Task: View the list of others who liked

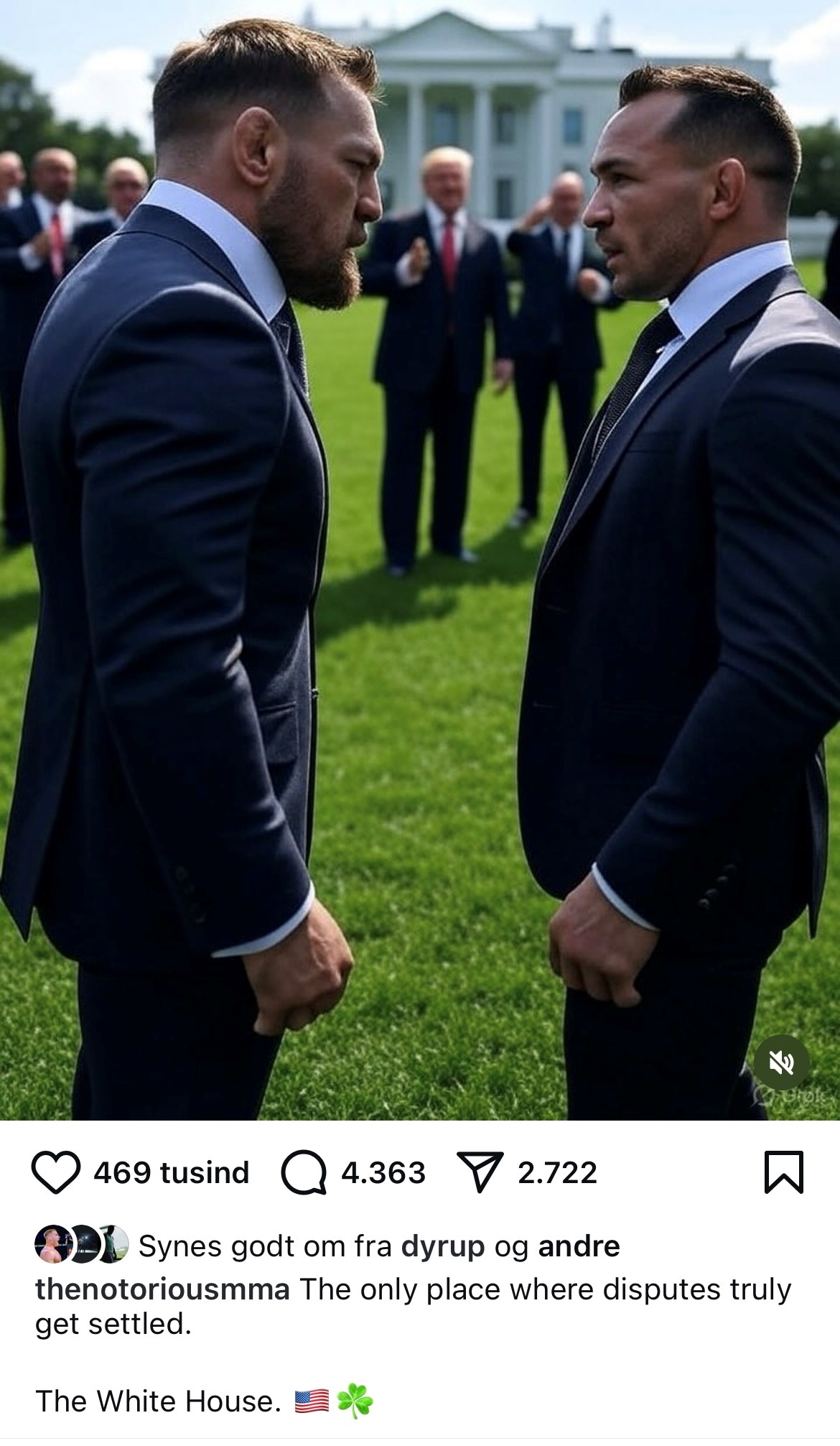Action: coord(579,1246)
